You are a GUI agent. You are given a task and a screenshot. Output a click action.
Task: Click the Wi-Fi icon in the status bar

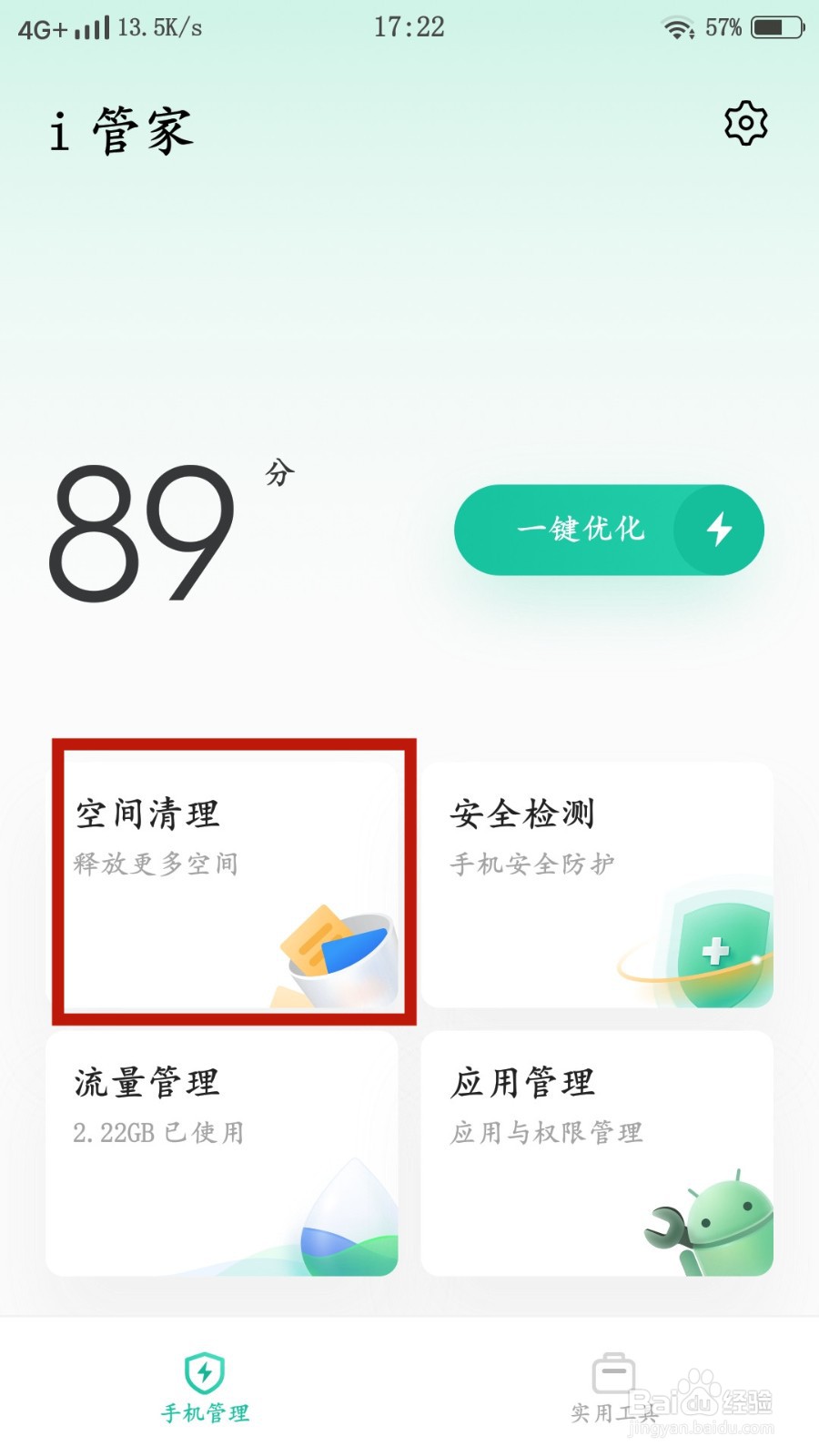677,25
